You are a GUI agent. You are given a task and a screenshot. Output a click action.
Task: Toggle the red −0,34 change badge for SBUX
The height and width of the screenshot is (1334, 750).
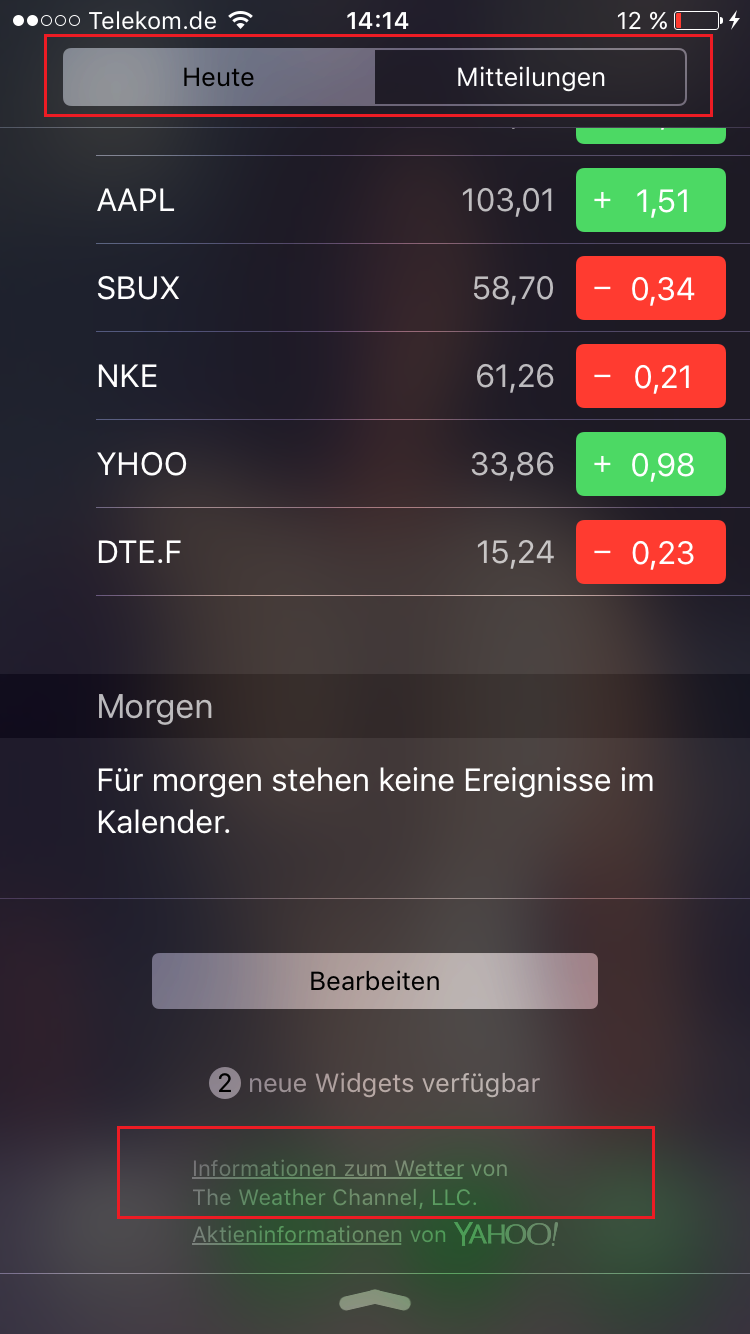[x=651, y=288]
